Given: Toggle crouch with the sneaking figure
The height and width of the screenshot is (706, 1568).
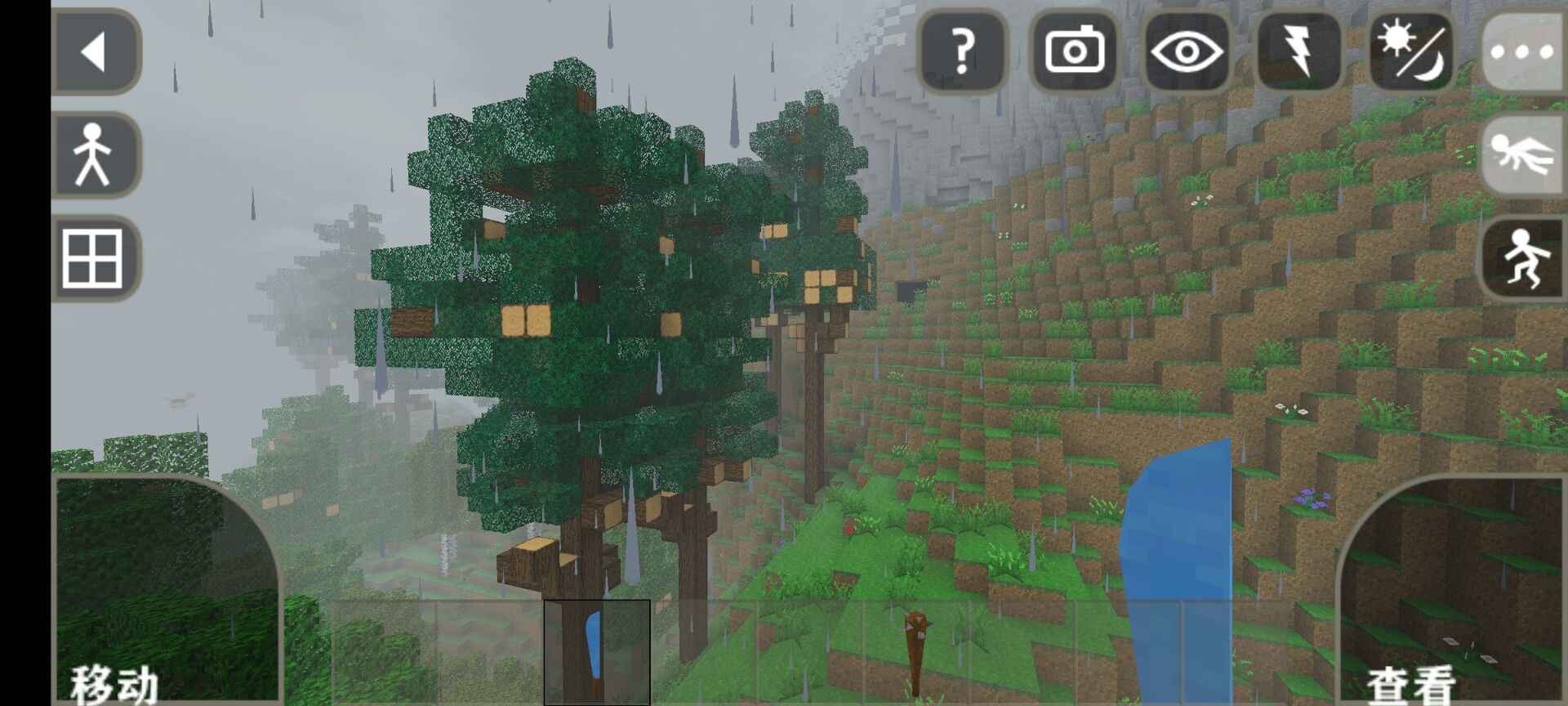Looking at the screenshot, I should (x=1521, y=258).
